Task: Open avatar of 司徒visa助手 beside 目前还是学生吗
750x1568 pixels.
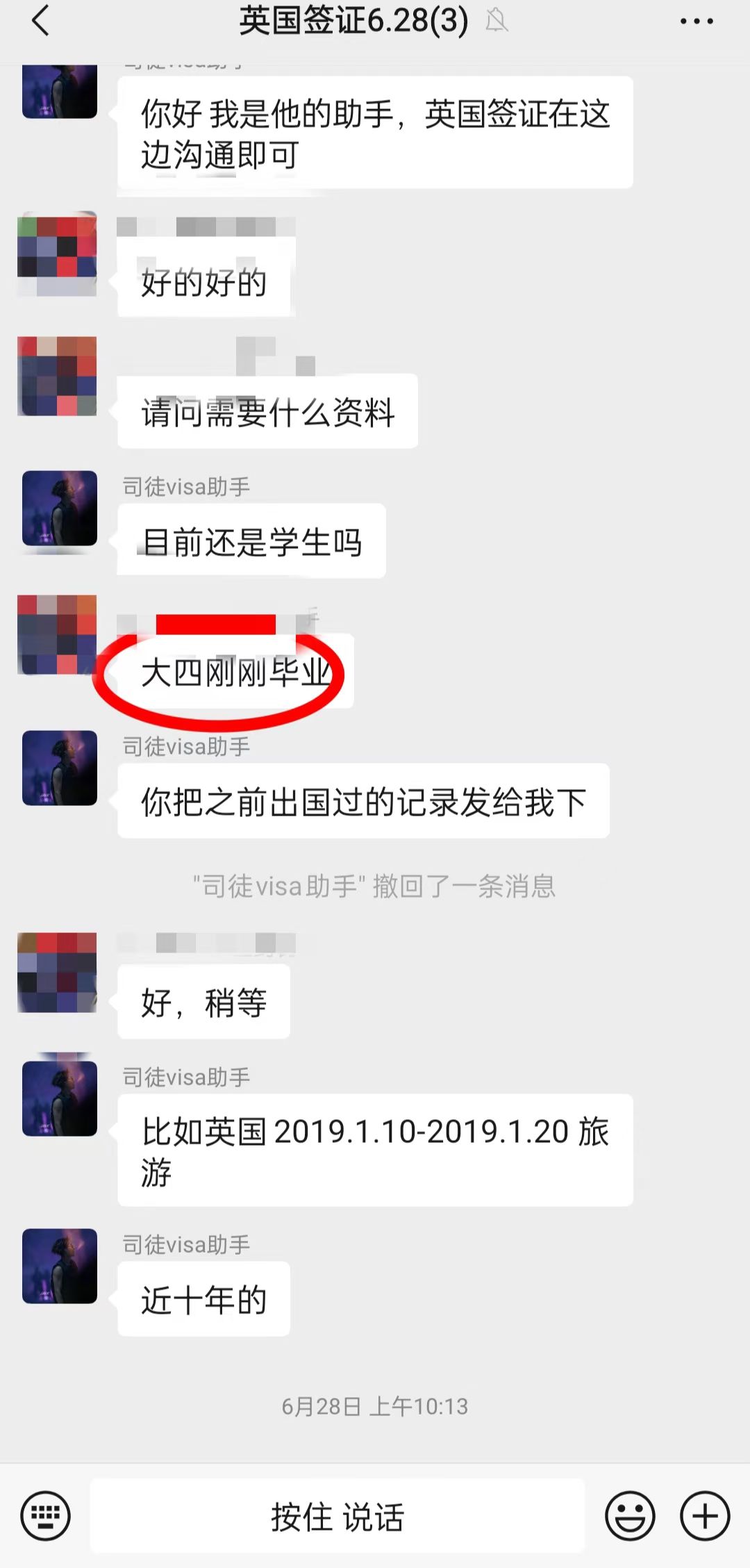Action: 60,509
